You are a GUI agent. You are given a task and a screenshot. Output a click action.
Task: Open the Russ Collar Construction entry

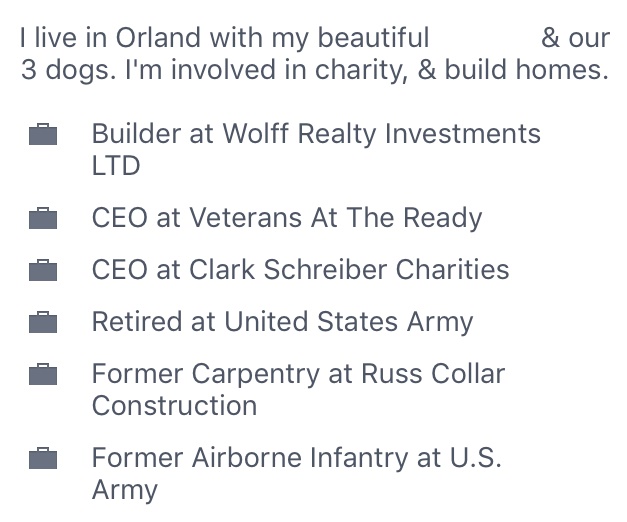[298, 389]
